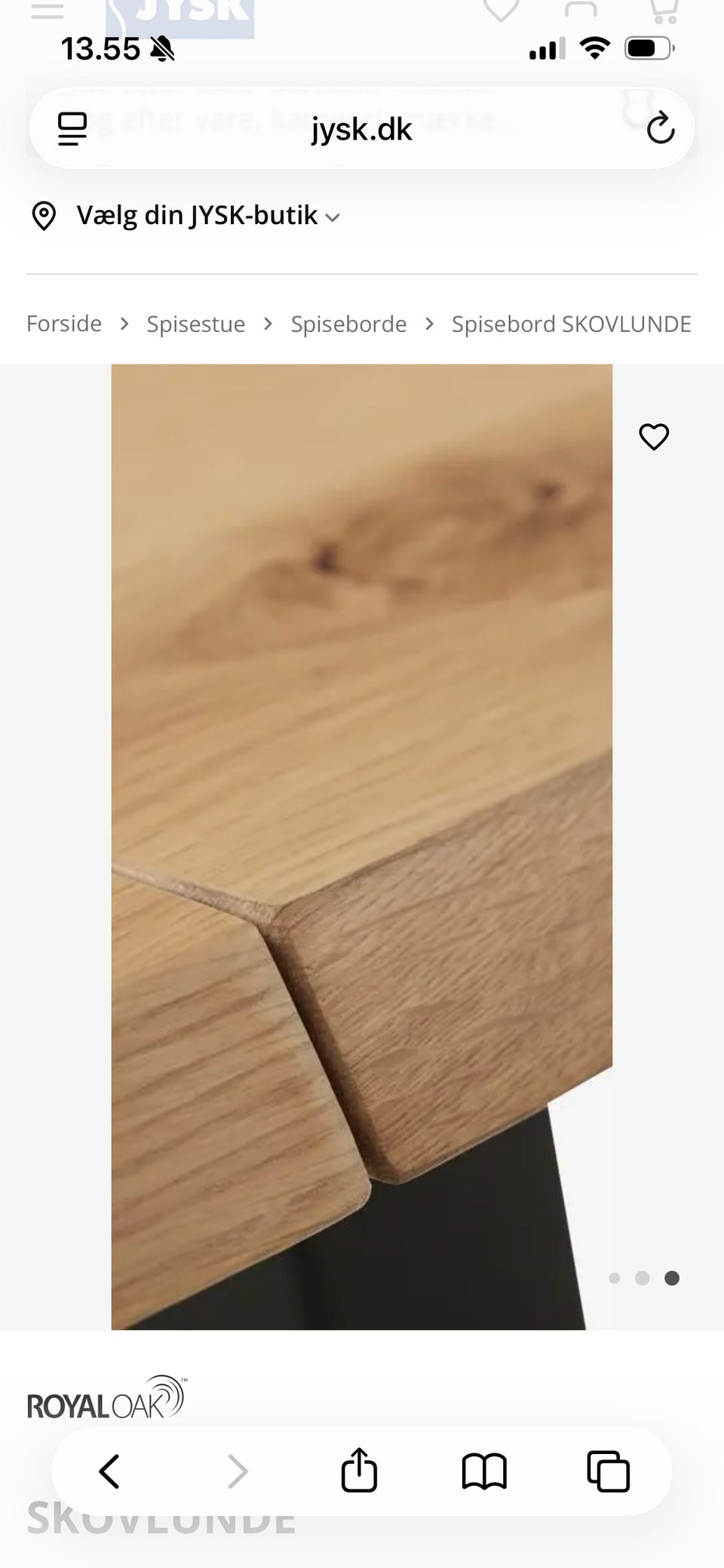Open Safari bookmarks
Viewport: 724px width, 1568px height.
(x=484, y=1471)
